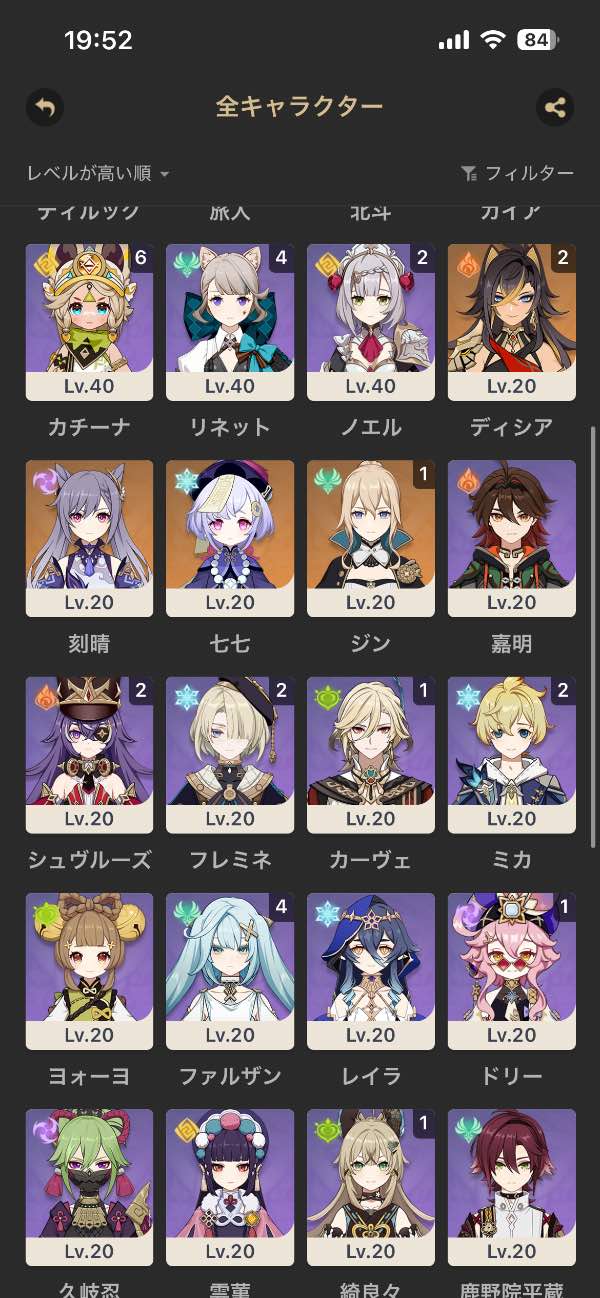
Task: Open the ファルザン character card
Action: point(230,970)
